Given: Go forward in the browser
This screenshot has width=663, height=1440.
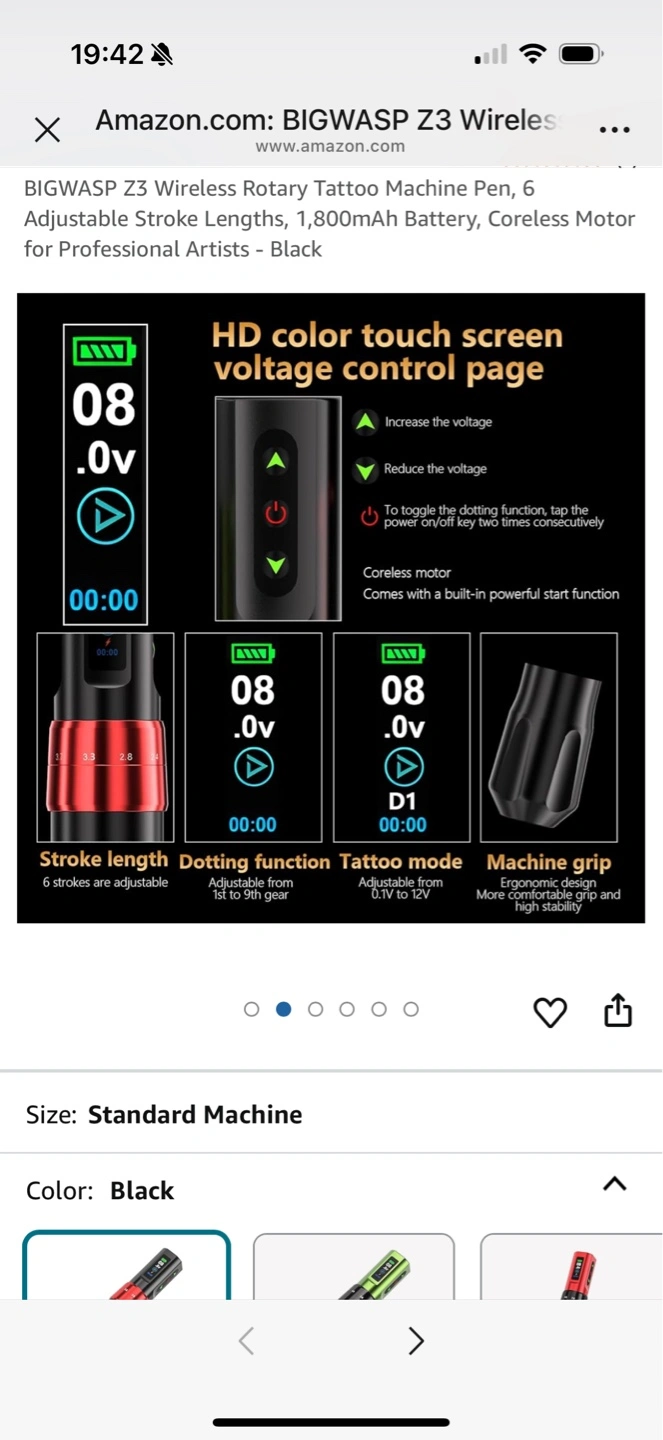Looking at the screenshot, I should coord(416,1340).
